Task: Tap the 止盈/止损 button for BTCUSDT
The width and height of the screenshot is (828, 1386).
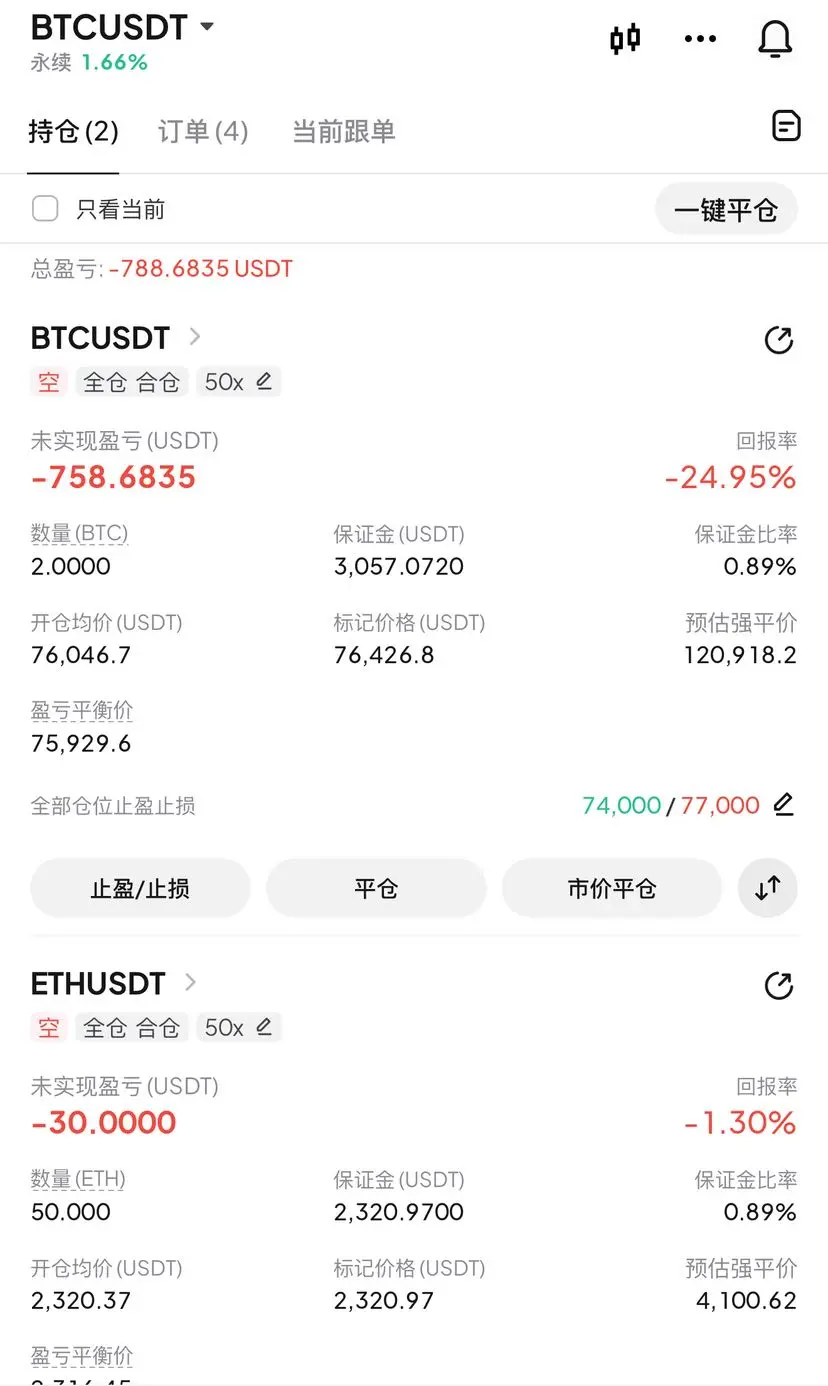Action: pyautogui.click(x=140, y=888)
